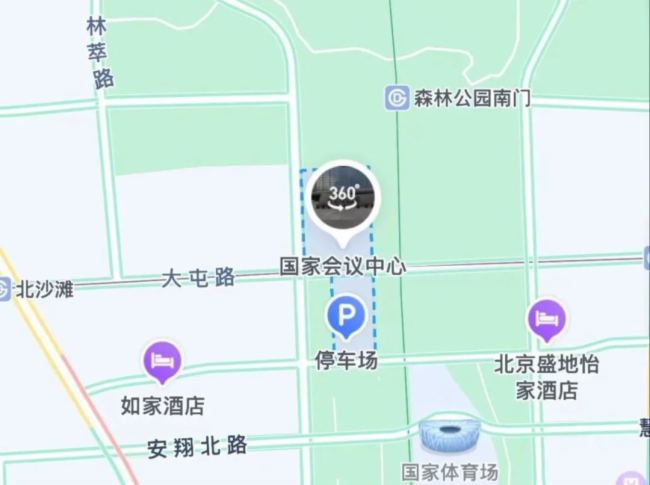Select the 北京盛地怡家酒店 hotel marker
The image size is (650, 485).
pyautogui.click(x=546, y=320)
